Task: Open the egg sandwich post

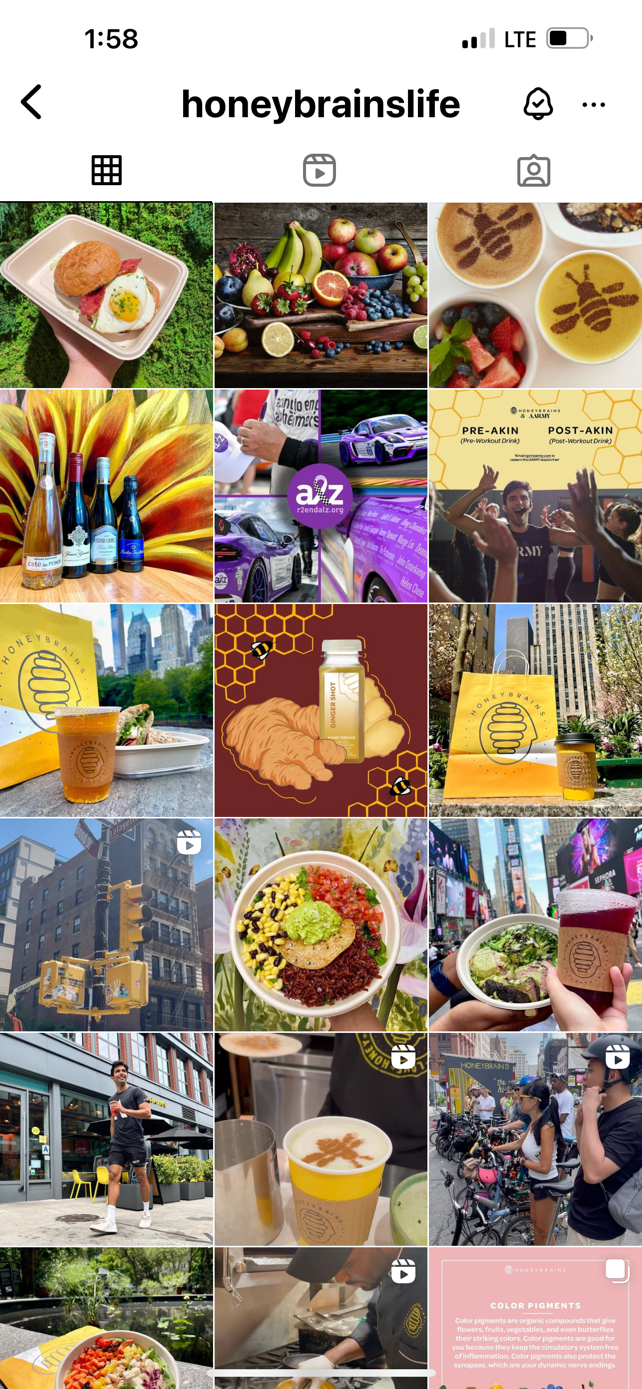Action: click(106, 295)
